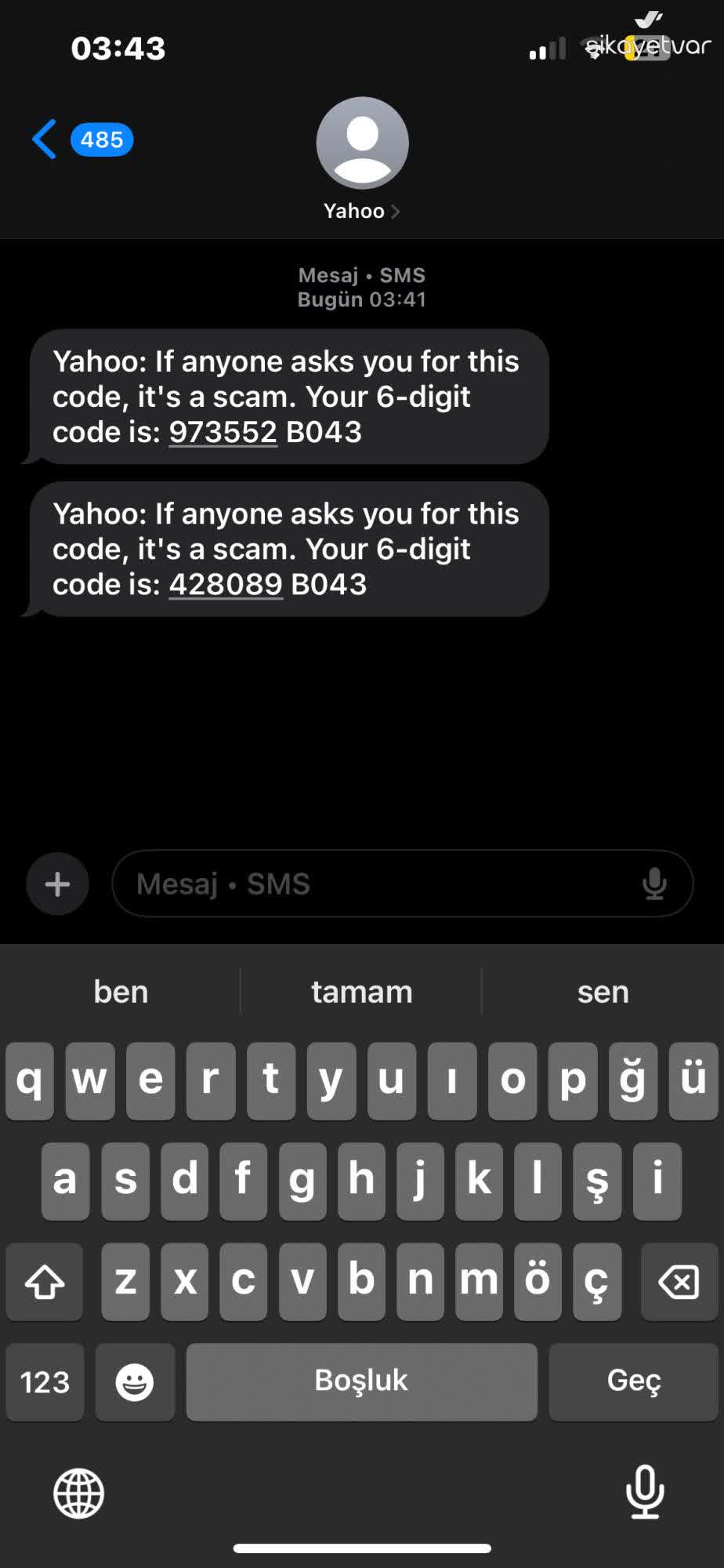This screenshot has width=724, height=1568.
Task: Open Yahoo contact details via avatar
Action: coord(361,143)
